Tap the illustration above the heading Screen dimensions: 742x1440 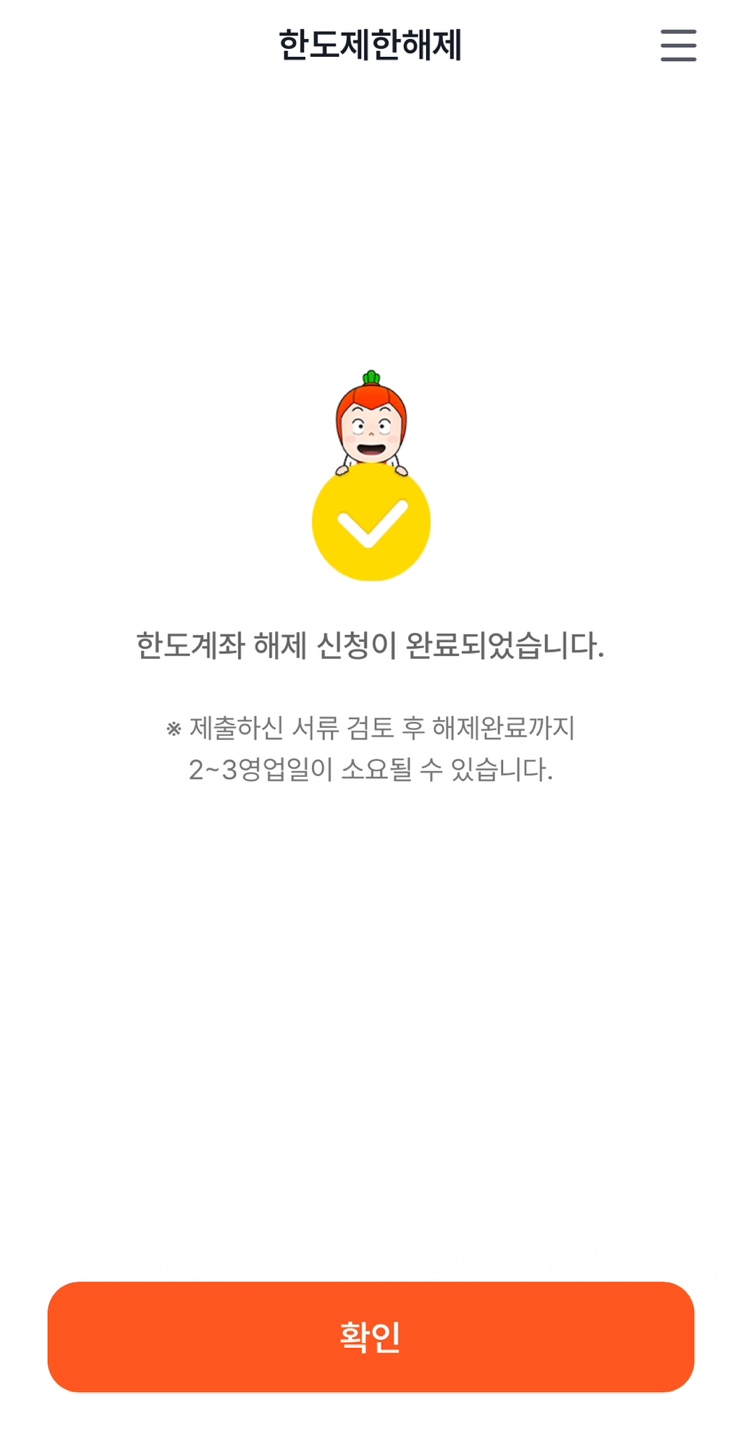coord(371,470)
